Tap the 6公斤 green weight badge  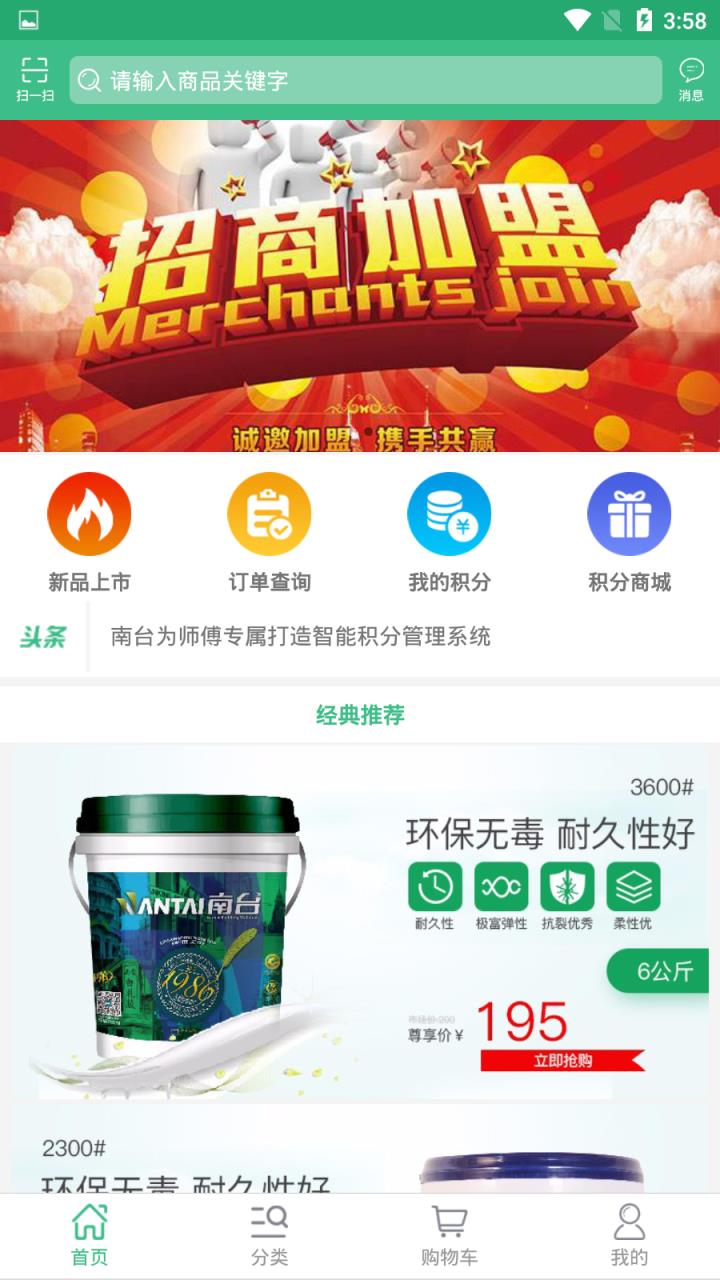pos(657,970)
